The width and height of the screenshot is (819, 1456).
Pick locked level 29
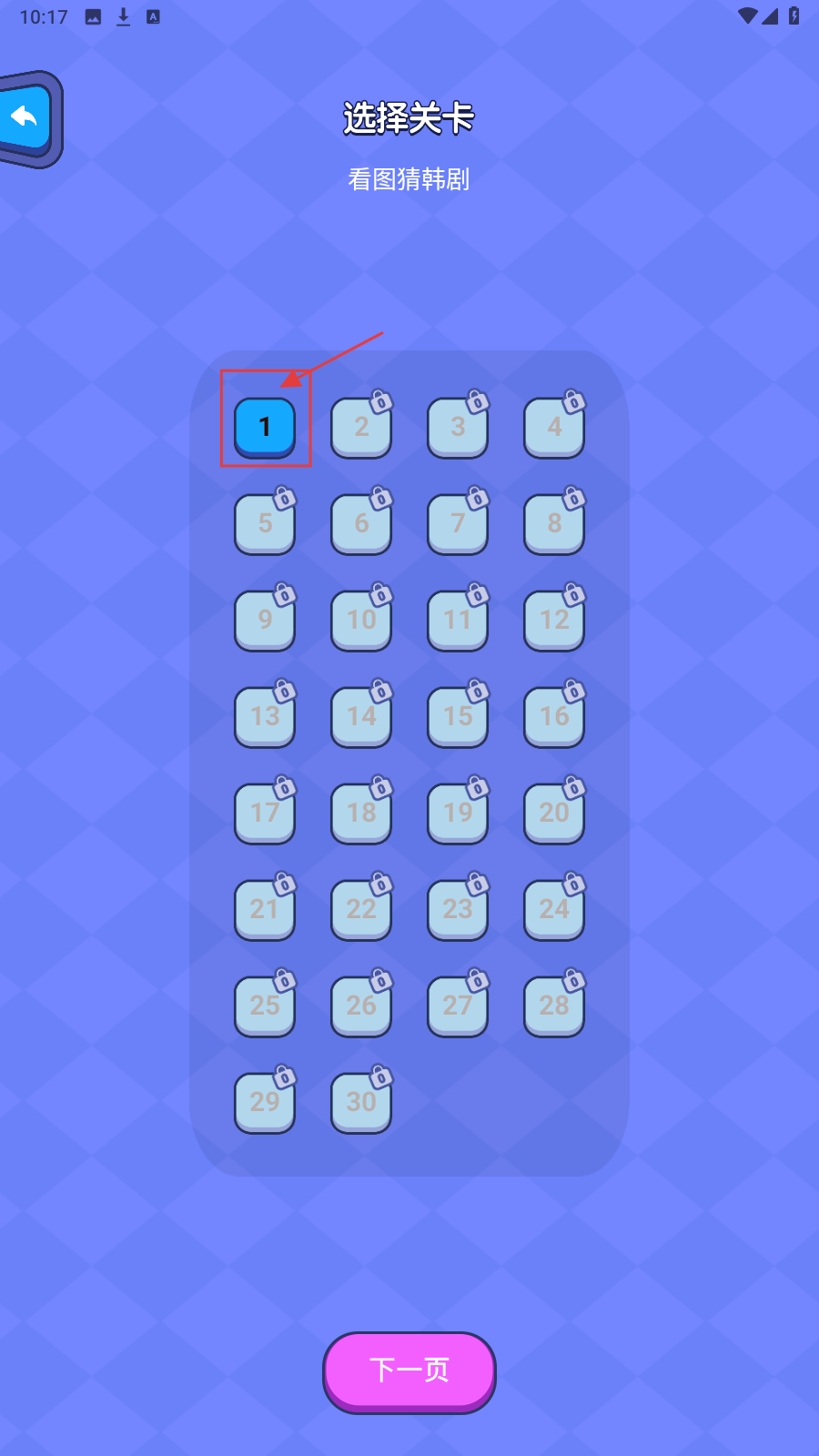(265, 1103)
